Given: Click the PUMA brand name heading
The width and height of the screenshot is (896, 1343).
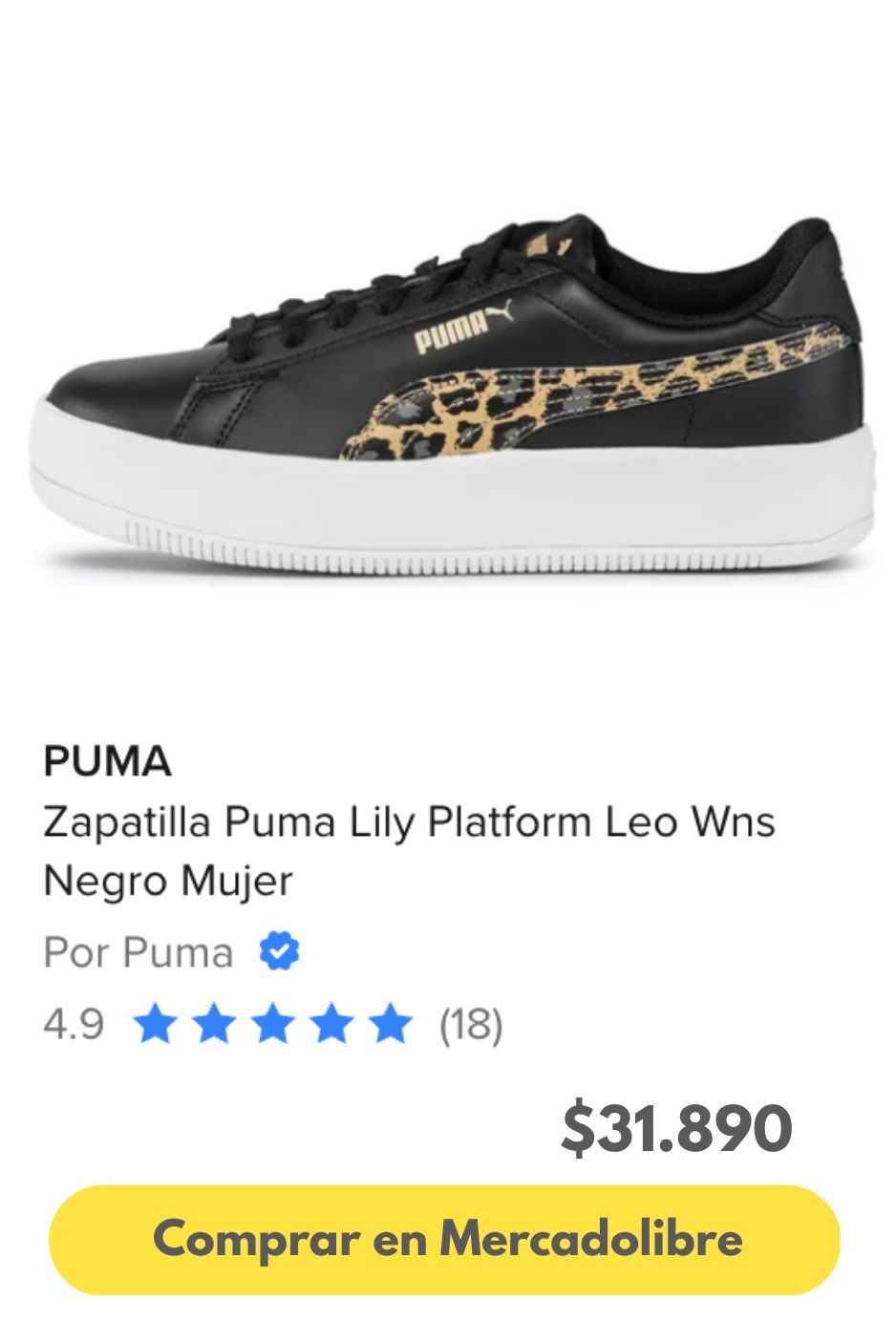Looking at the screenshot, I should tap(108, 761).
